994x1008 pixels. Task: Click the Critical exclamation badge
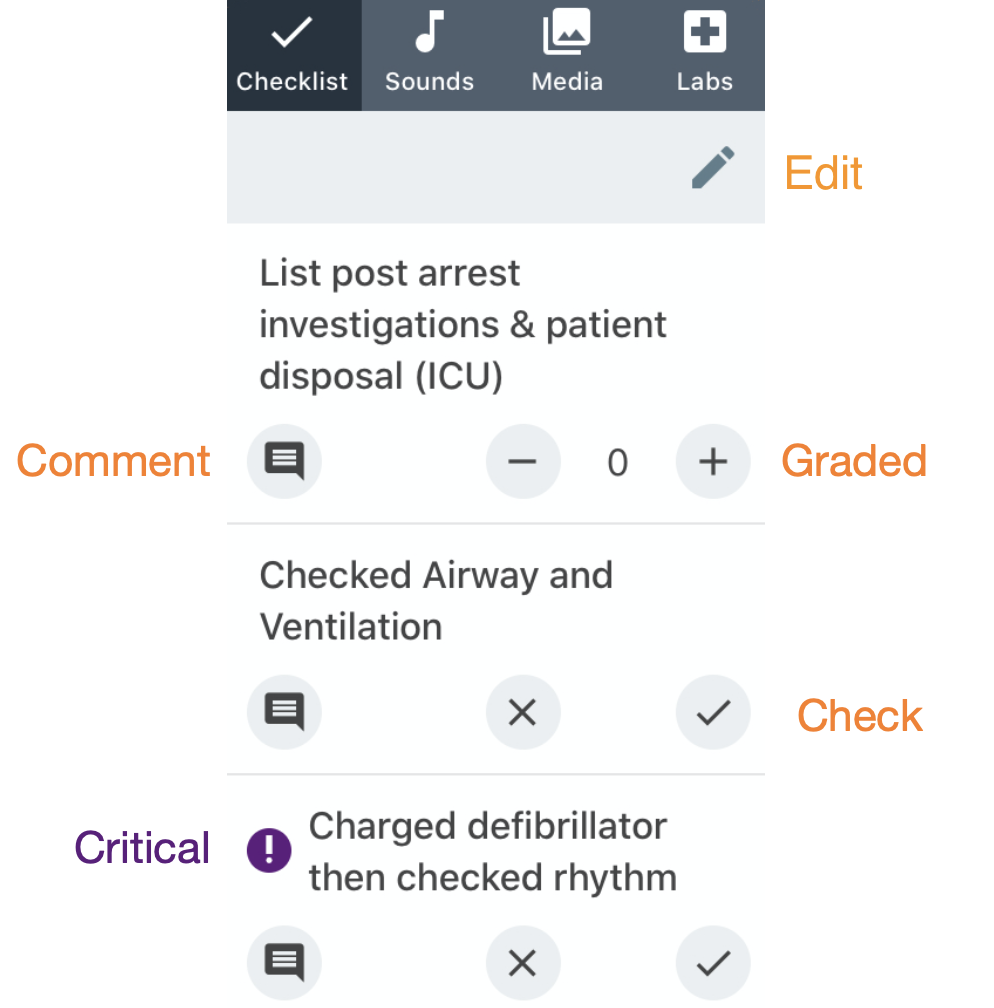click(x=268, y=849)
